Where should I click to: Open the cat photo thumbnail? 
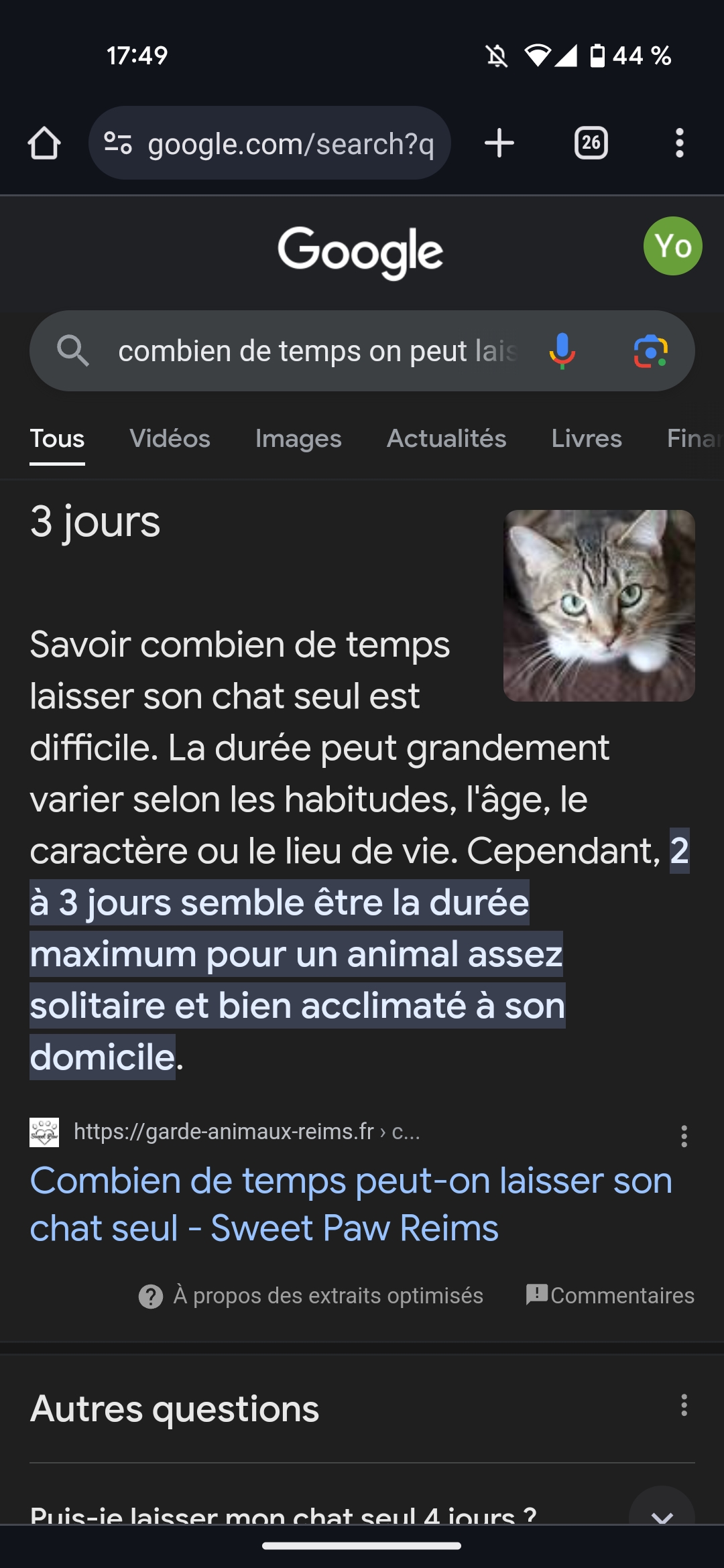click(599, 606)
